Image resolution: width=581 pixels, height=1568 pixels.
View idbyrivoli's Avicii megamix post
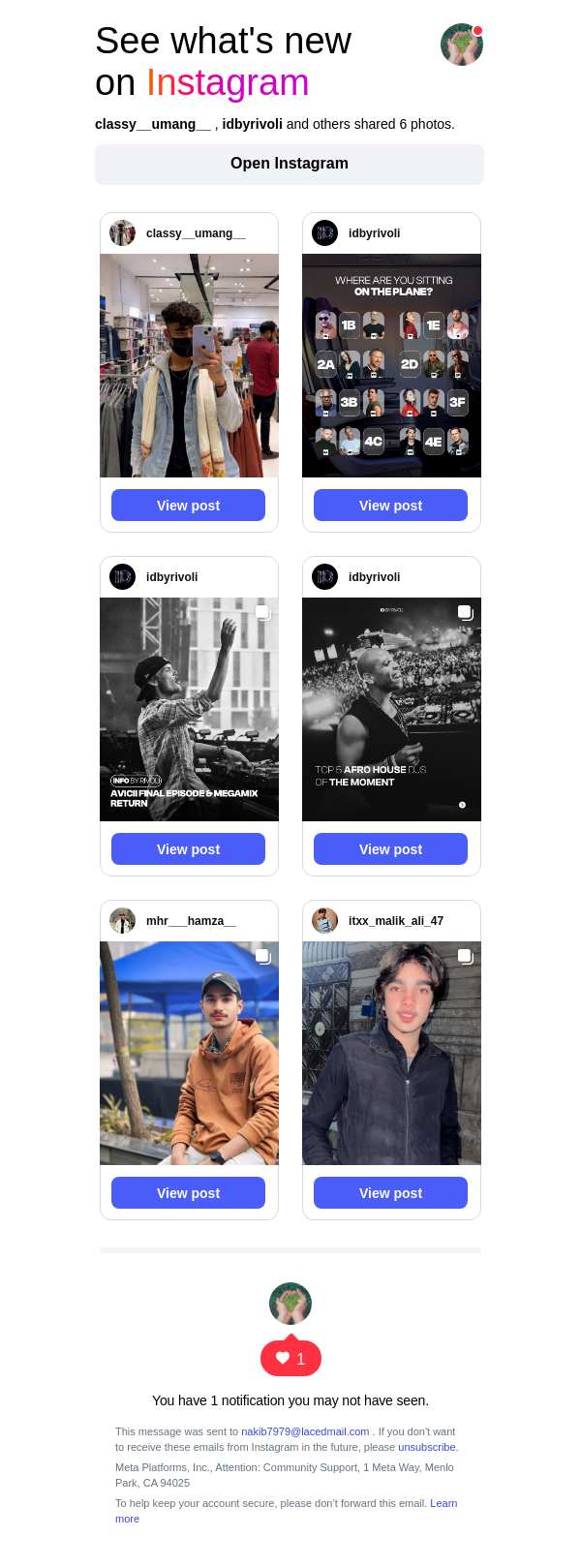(x=188, y=849)
